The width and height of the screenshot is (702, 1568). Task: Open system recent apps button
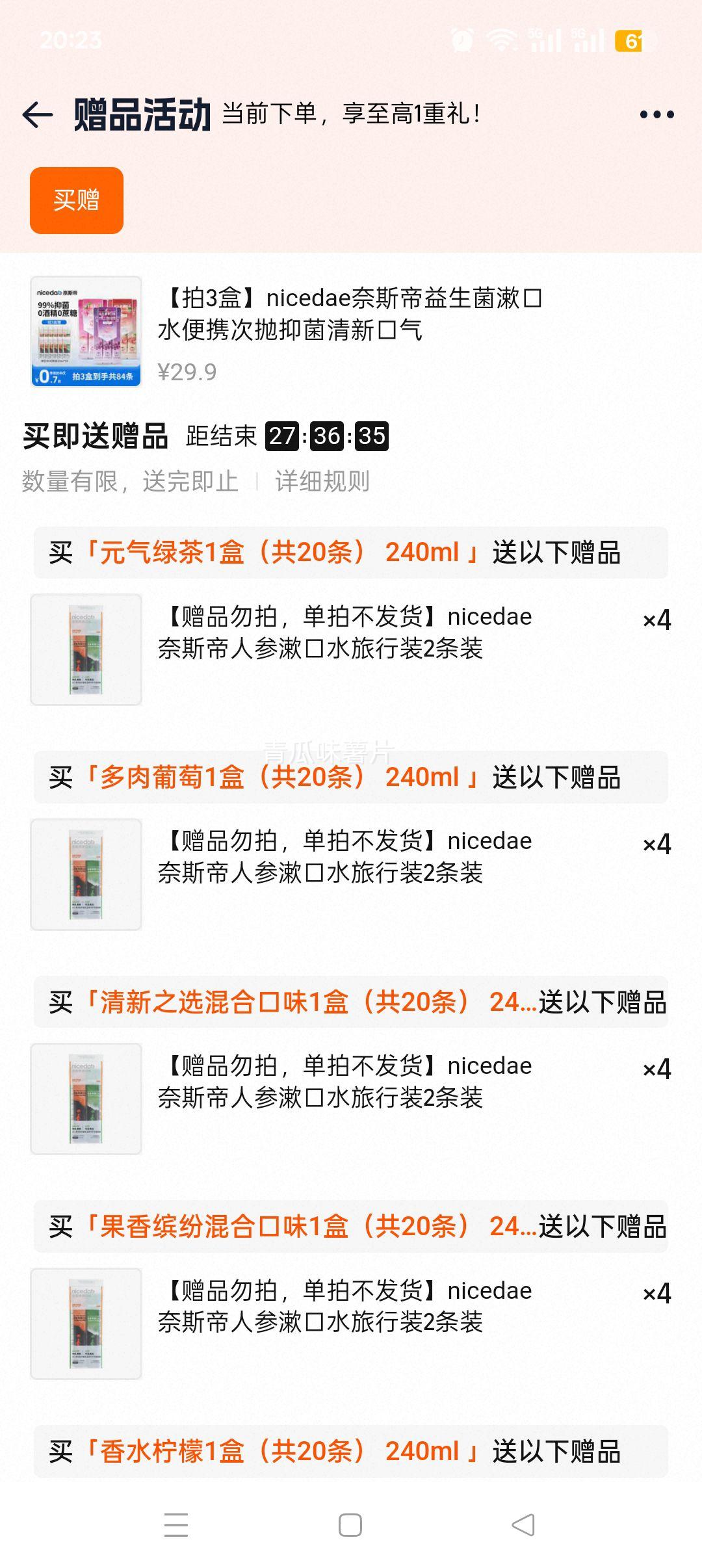coord(176,1525)
